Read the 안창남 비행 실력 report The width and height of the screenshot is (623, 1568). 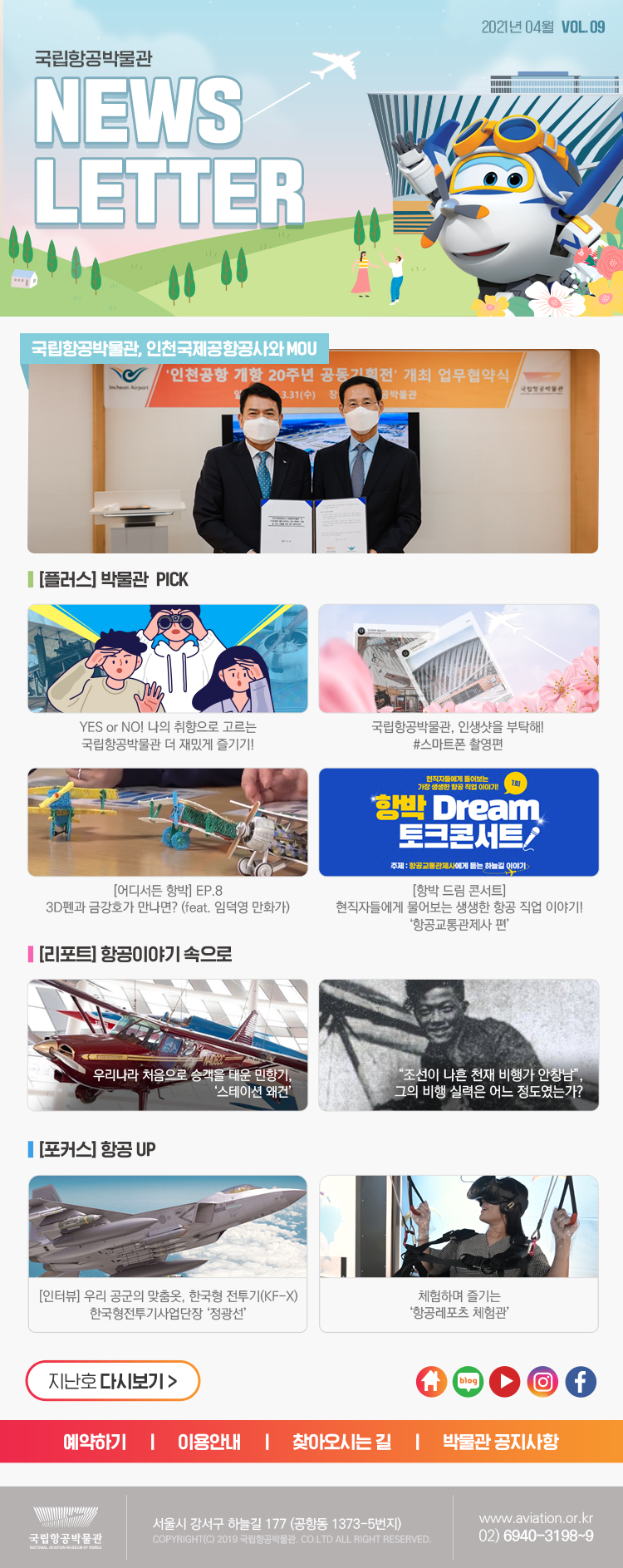click(459, 1045)
